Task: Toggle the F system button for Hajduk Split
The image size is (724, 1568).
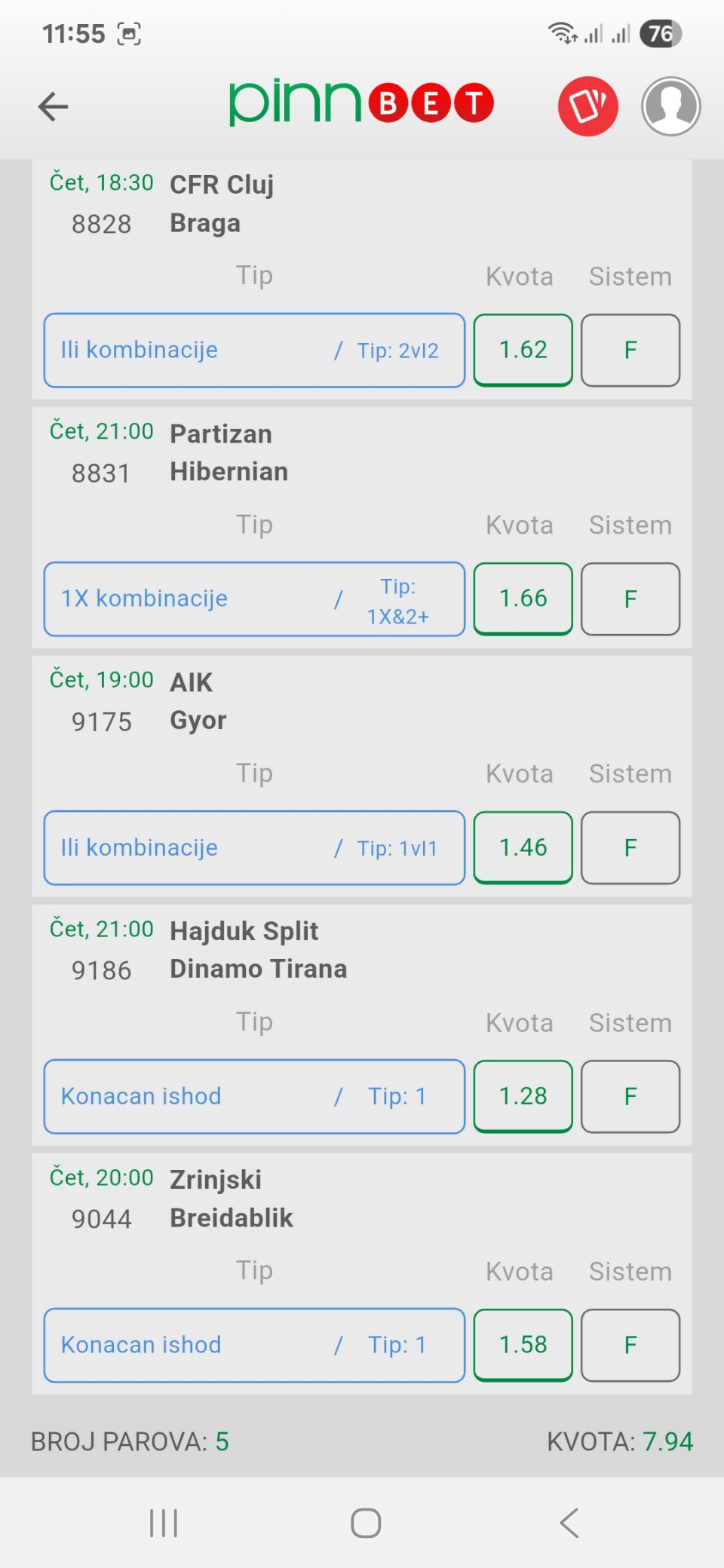Action: 630,1097
